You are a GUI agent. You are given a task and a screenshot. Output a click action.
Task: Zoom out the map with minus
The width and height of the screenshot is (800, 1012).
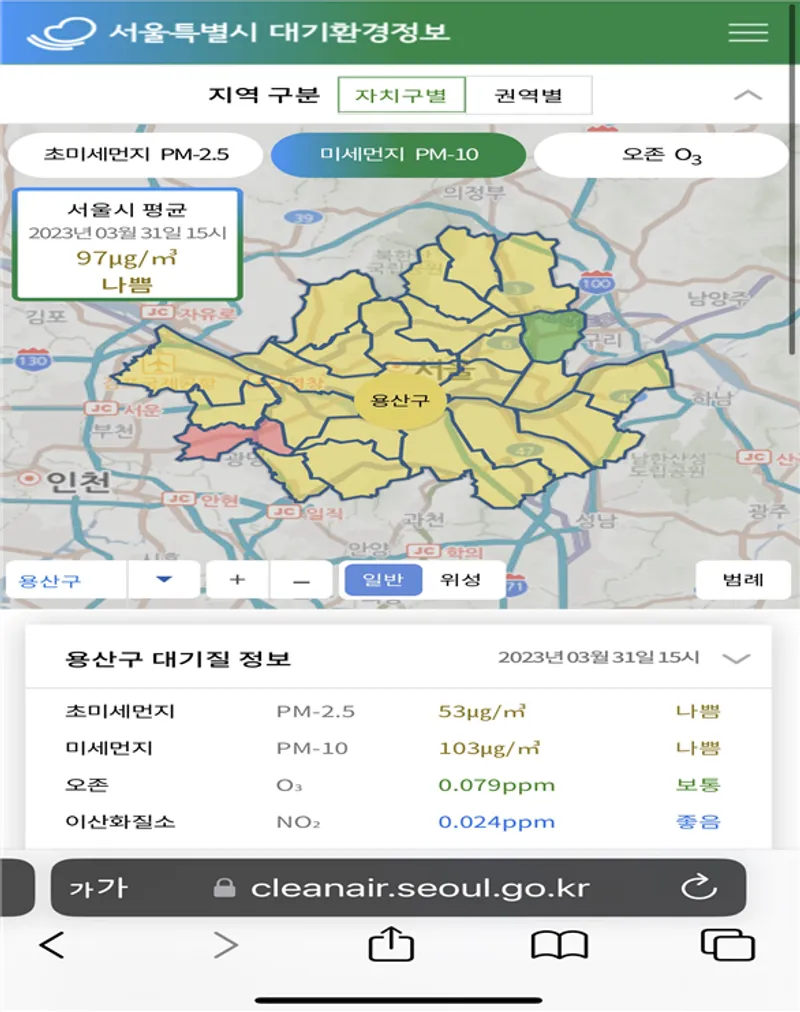(x=301, y=580)
